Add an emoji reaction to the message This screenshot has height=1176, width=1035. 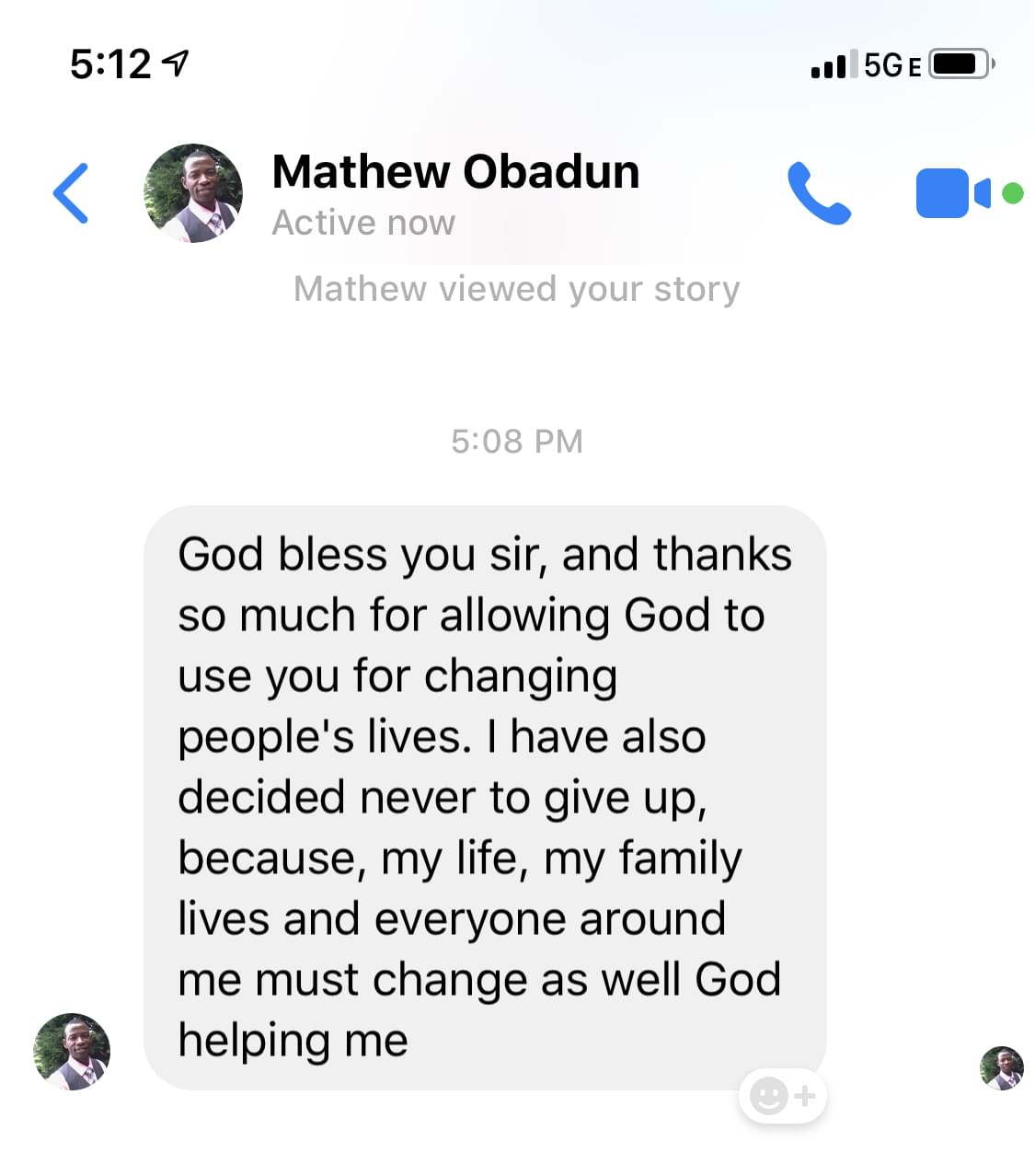pyautogui.click(x=783, y=1096)
